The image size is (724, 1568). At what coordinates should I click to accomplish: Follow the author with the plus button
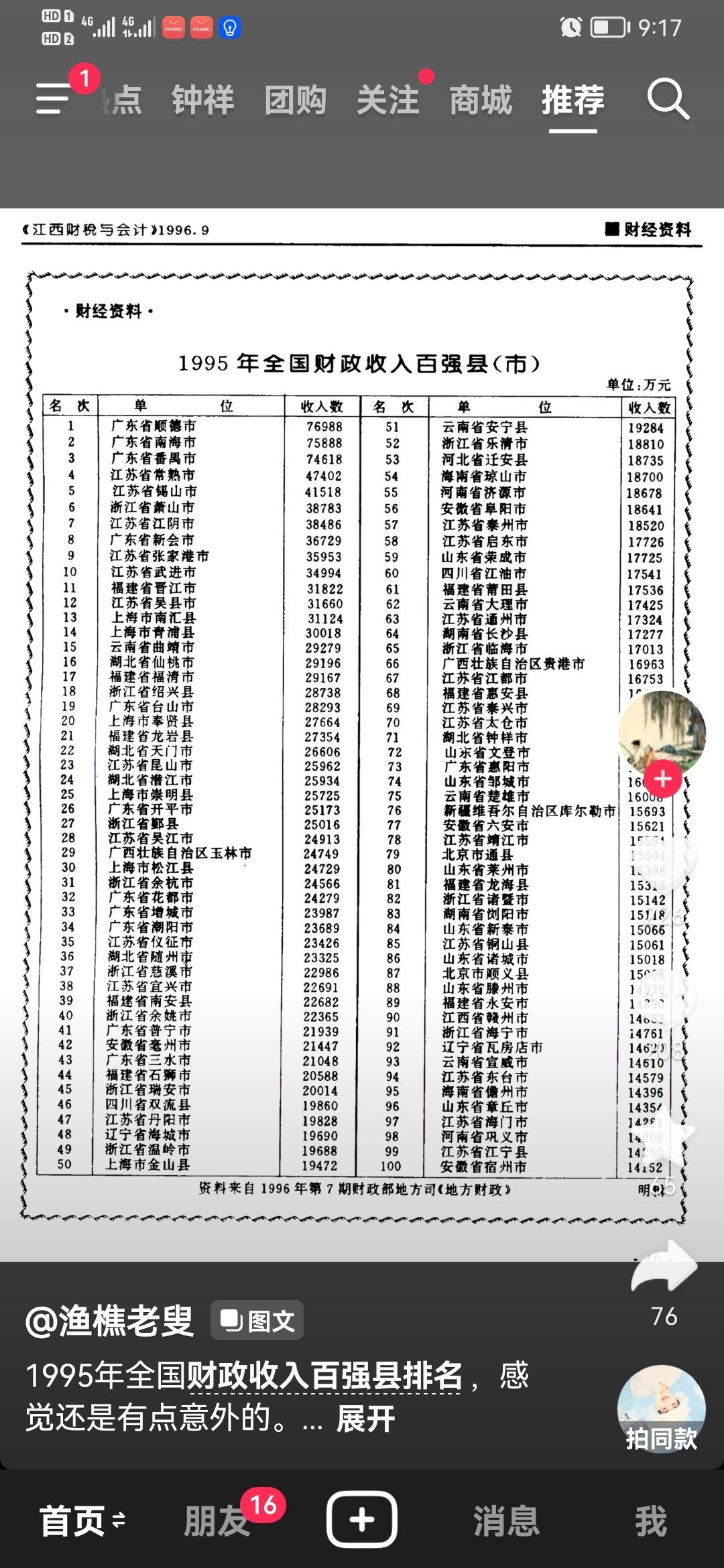(662, 779)
